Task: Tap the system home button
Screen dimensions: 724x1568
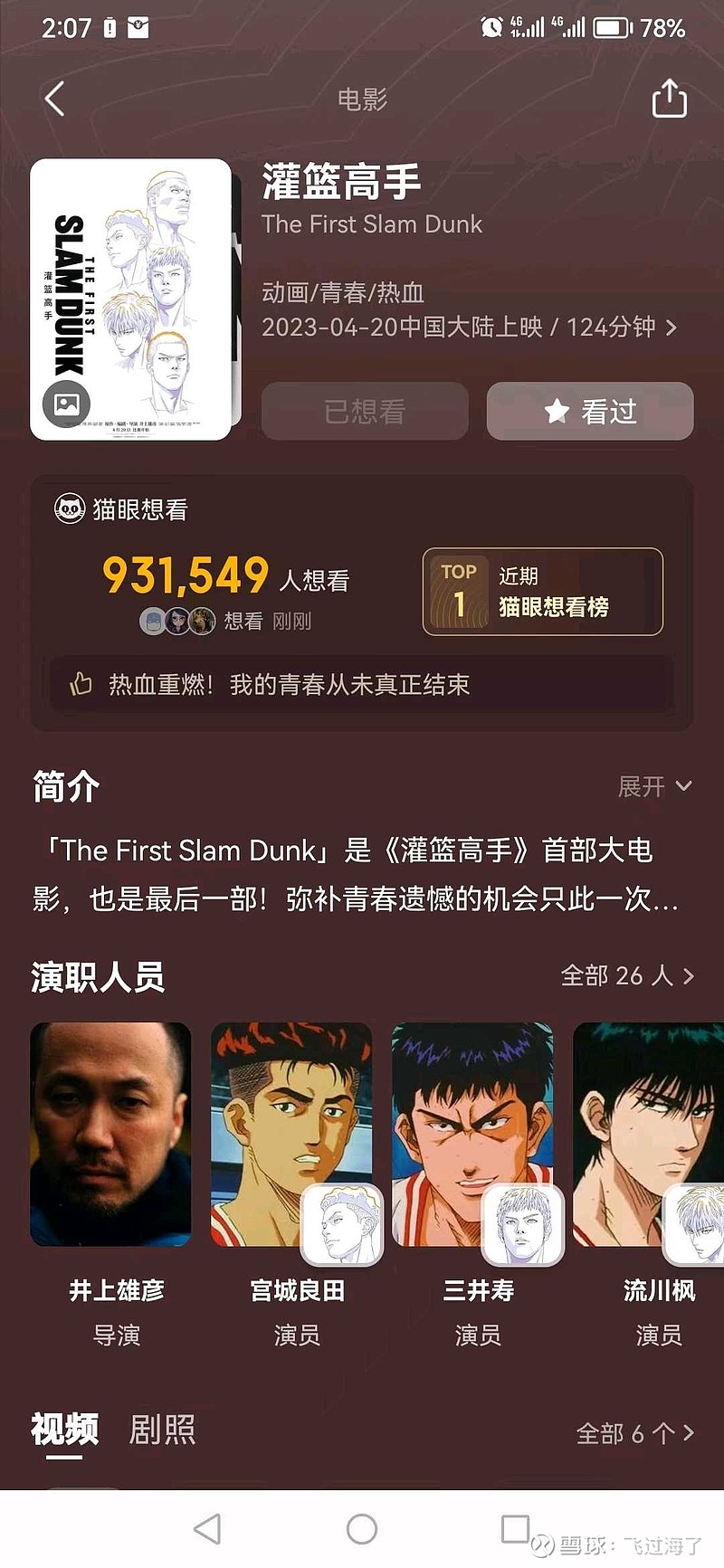Action: [362, 1529]
